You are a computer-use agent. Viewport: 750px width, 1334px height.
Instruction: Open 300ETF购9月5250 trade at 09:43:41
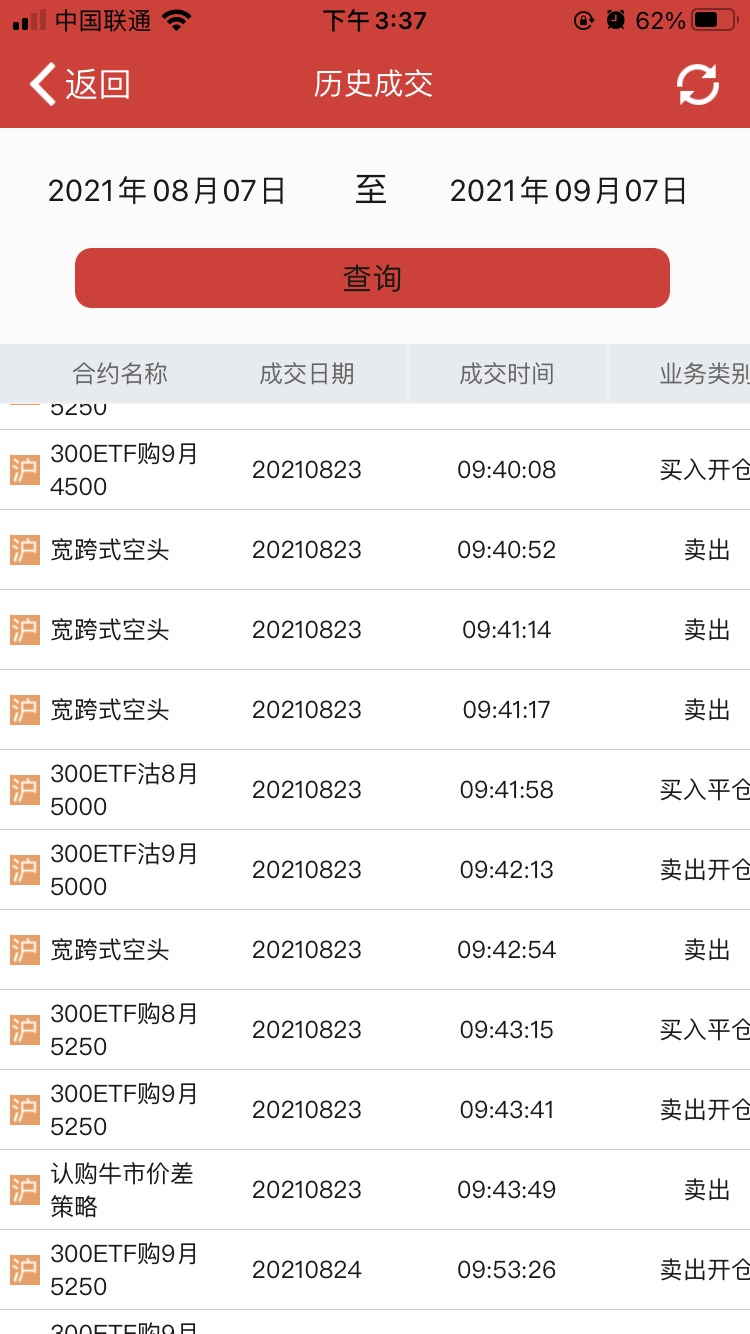375,1110
